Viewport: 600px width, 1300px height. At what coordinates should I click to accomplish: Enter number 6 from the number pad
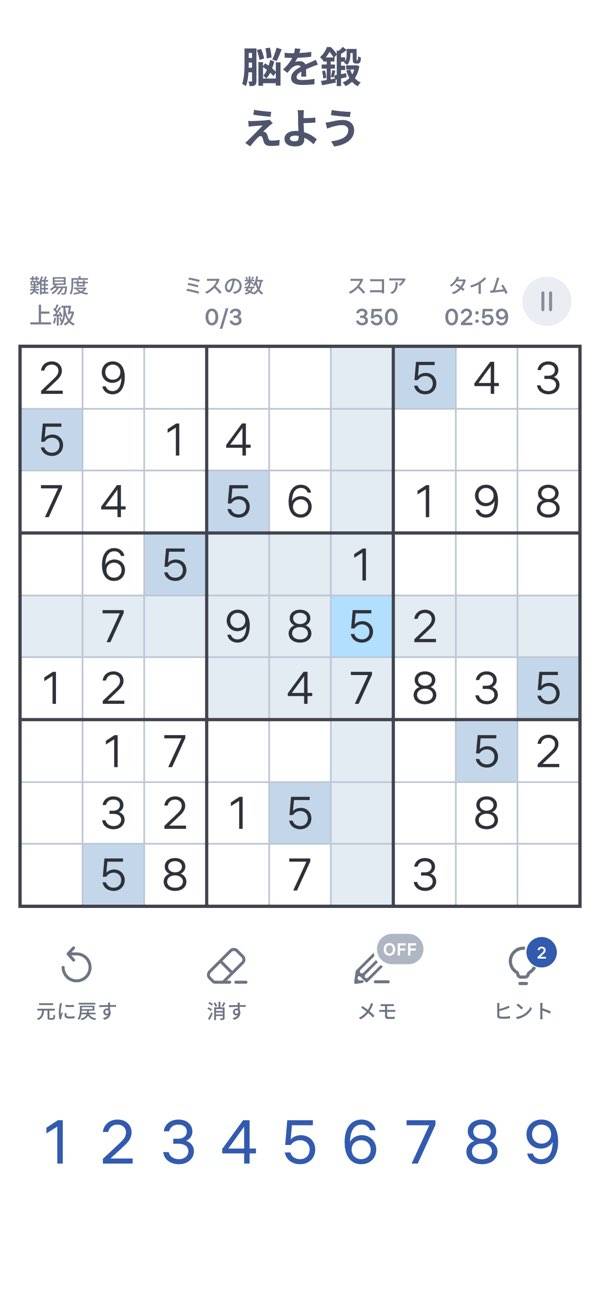tap(360, 1142)
